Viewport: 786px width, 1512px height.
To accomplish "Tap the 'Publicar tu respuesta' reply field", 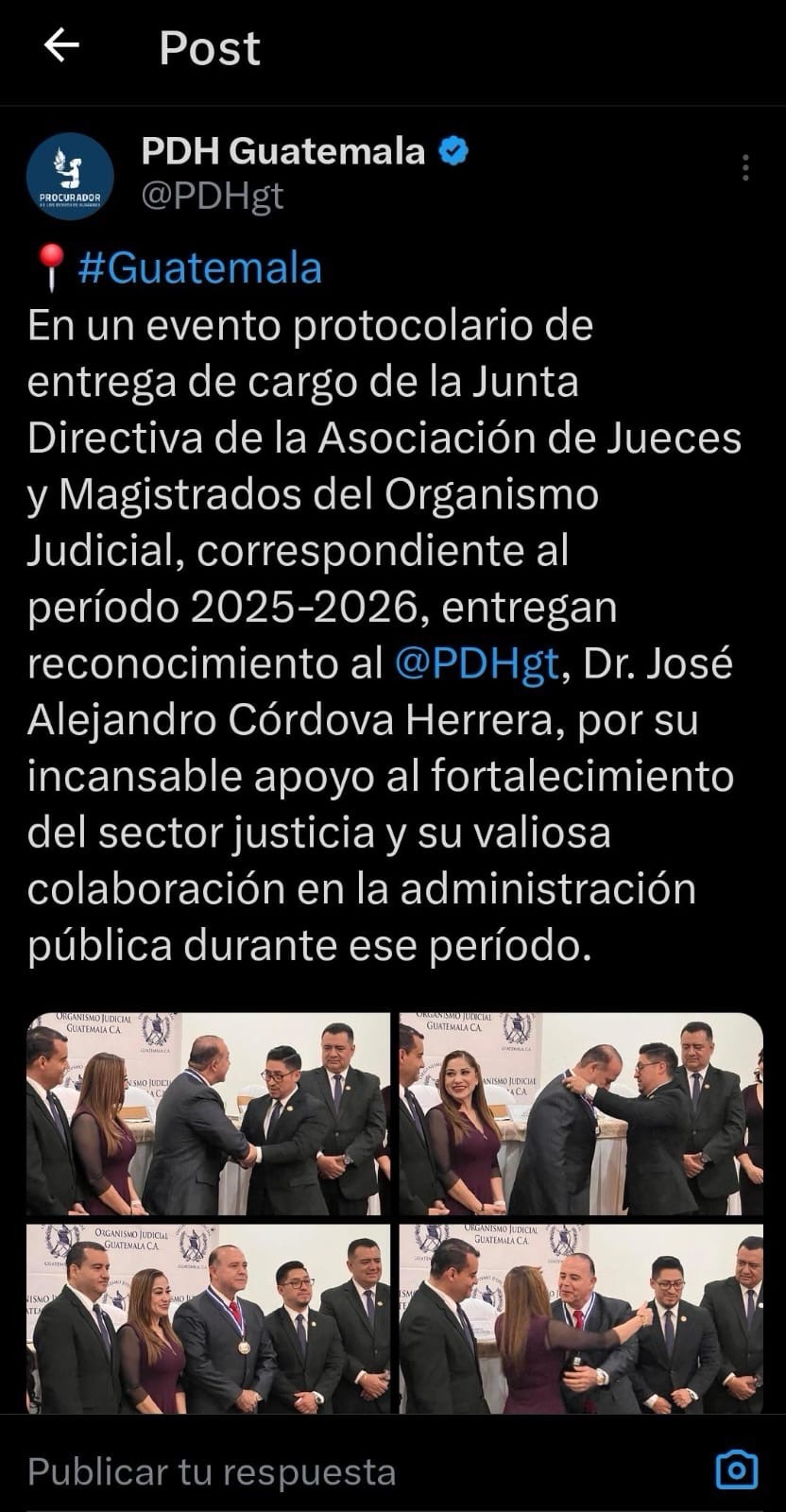I will (x=359, y=1470).
